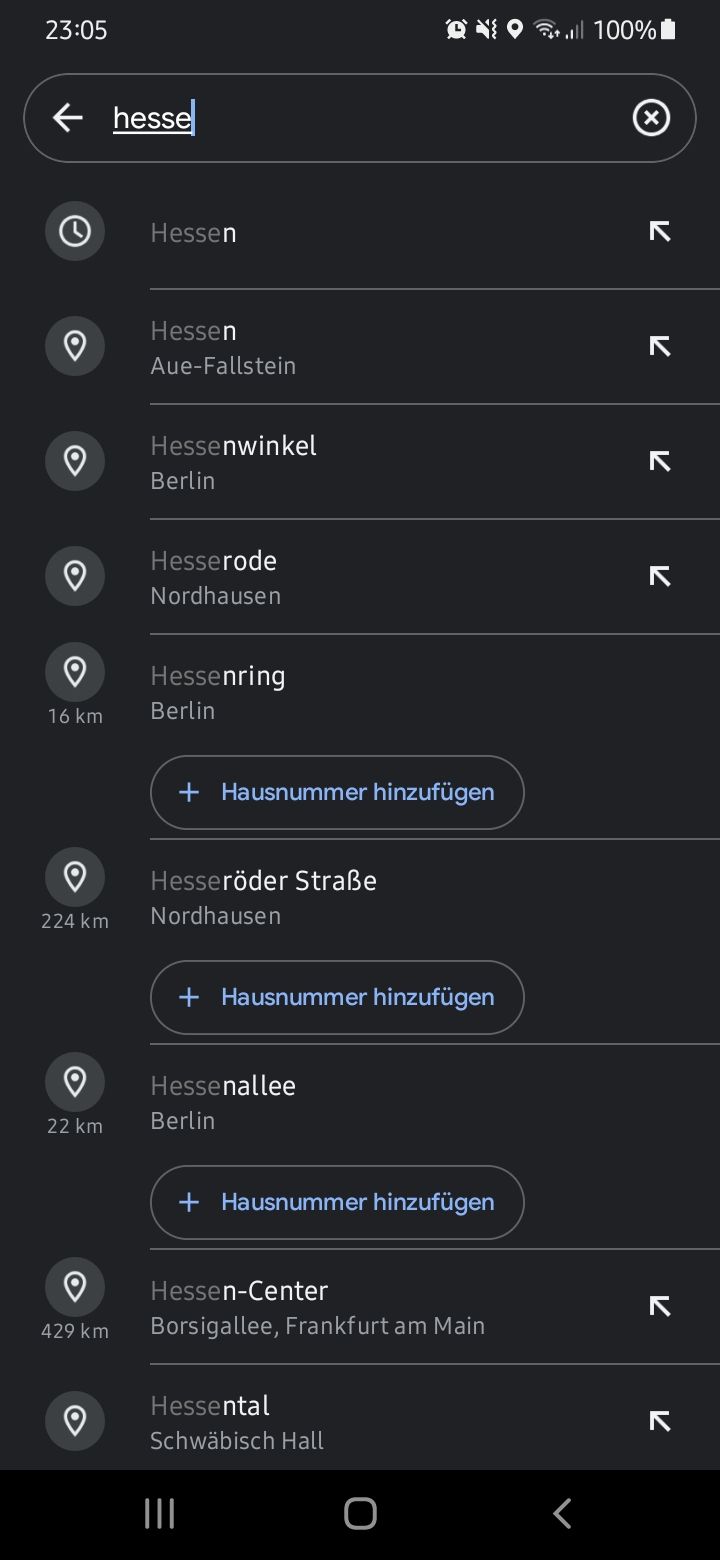Tap the search field containing 'hesse'
Screen dimensions: 720x1560
360,118
